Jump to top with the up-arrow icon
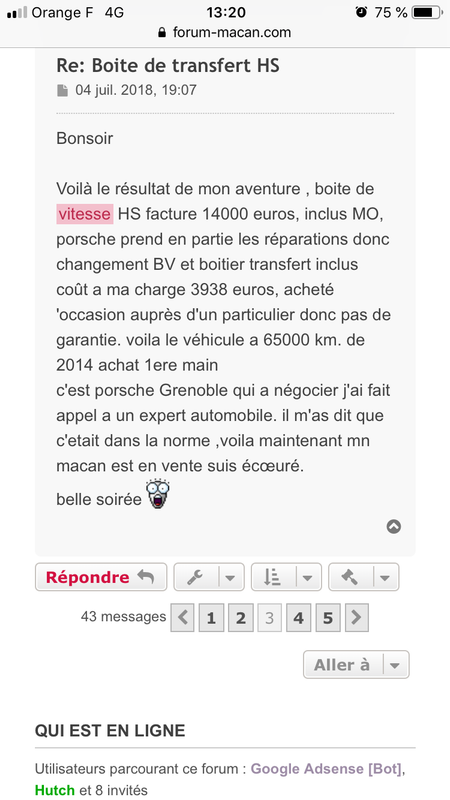450x800 pixels. 393,527
